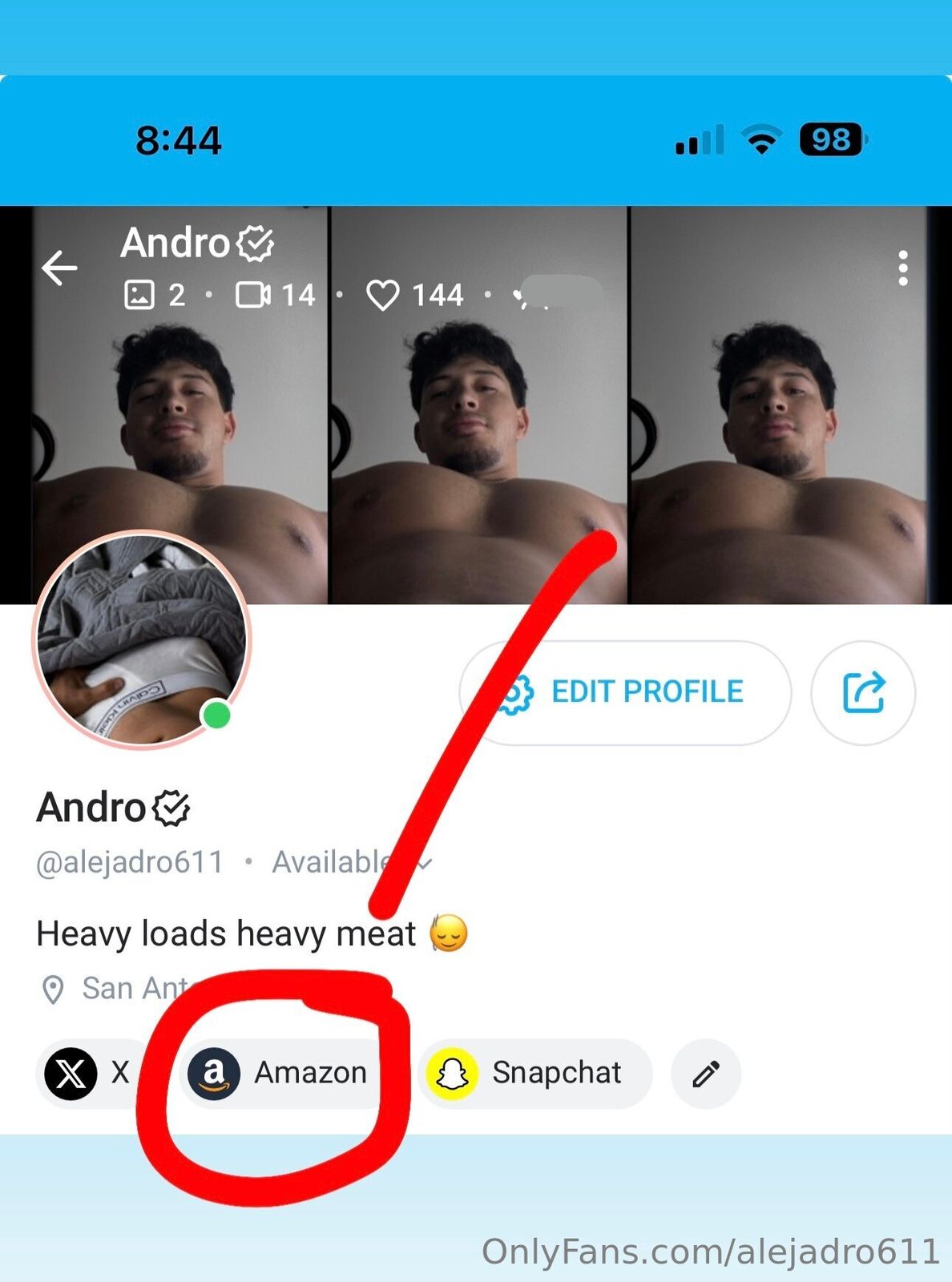Share this profile via the share icon
Screen dimensions: 952x1282
point(863,692)
